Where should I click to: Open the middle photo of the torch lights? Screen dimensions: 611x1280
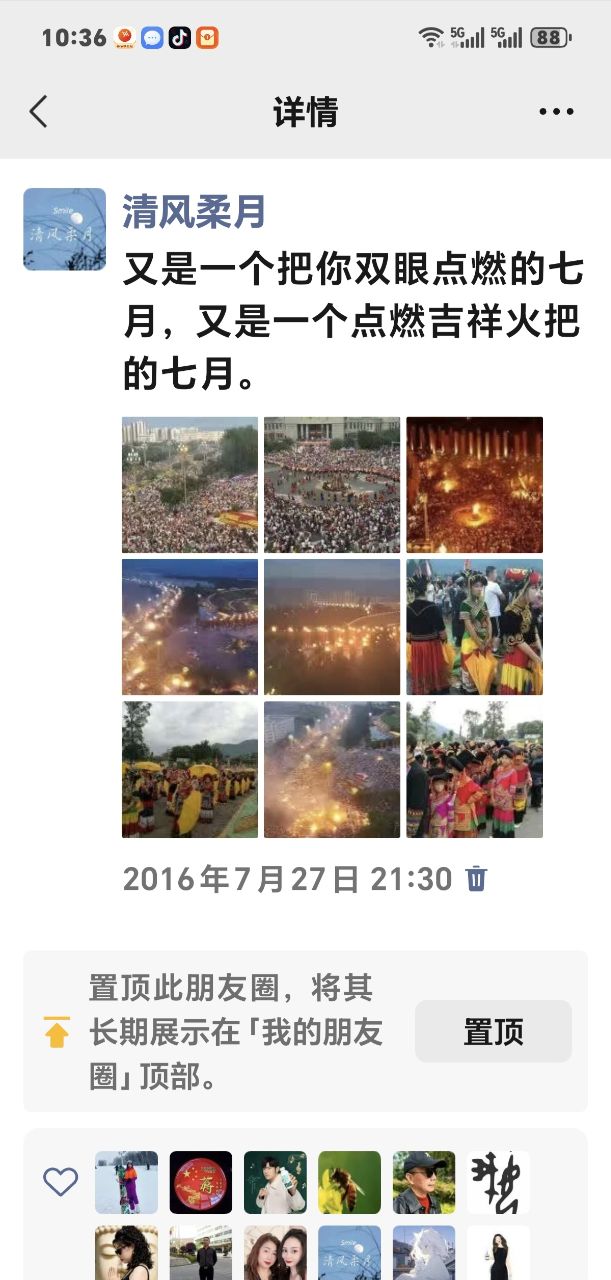pyautogui.click(x=332, y=627)
